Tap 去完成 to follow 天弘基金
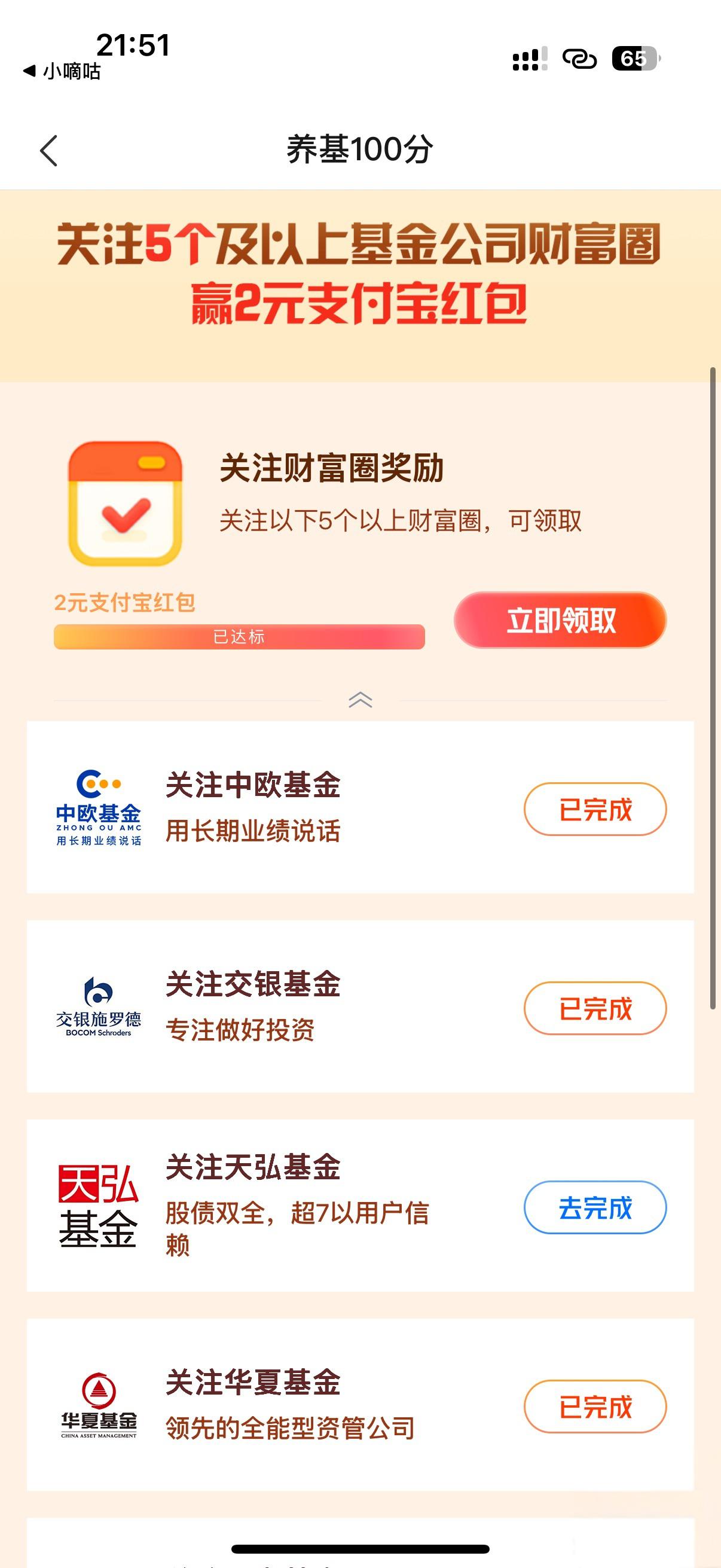 pos(594,1207)
